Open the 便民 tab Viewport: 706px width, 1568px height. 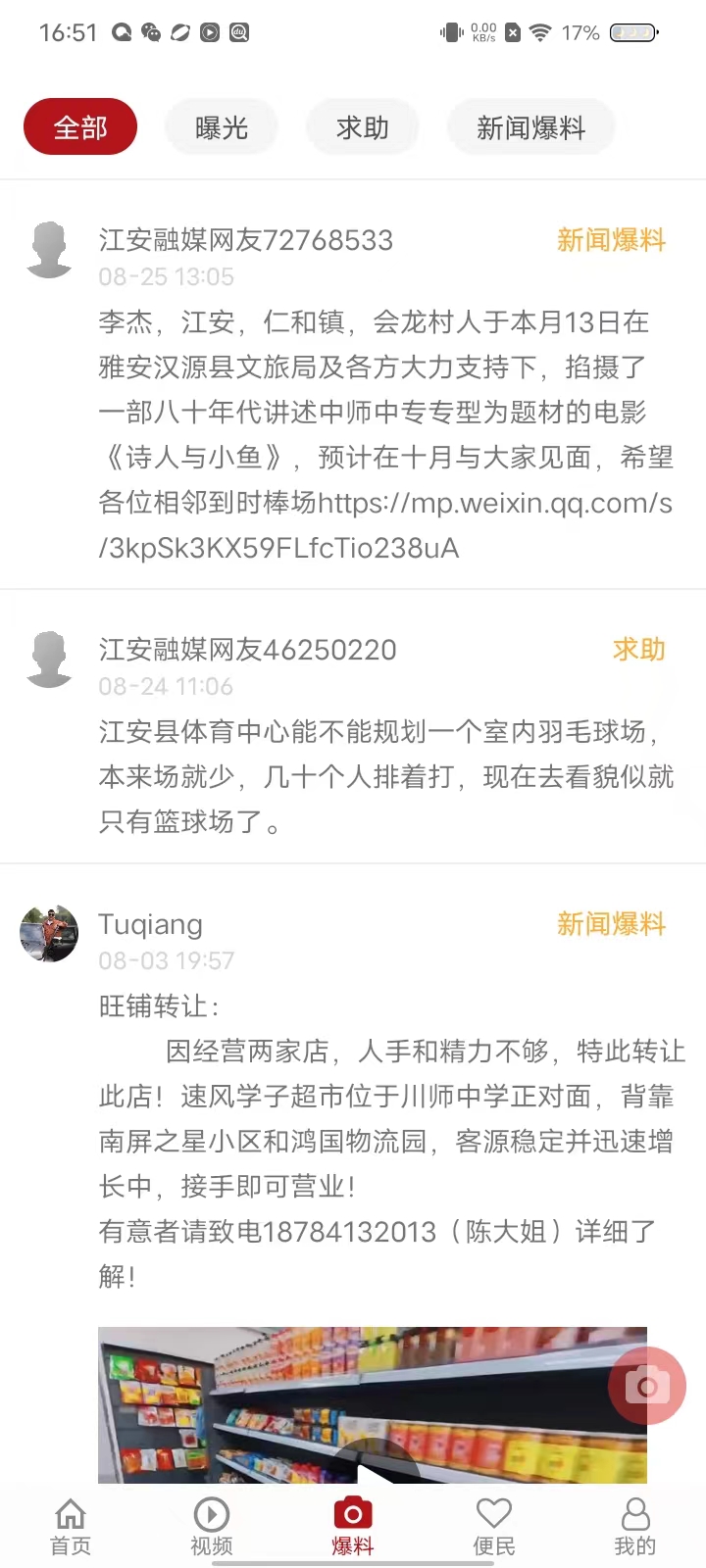click(x=494, y=1527)
